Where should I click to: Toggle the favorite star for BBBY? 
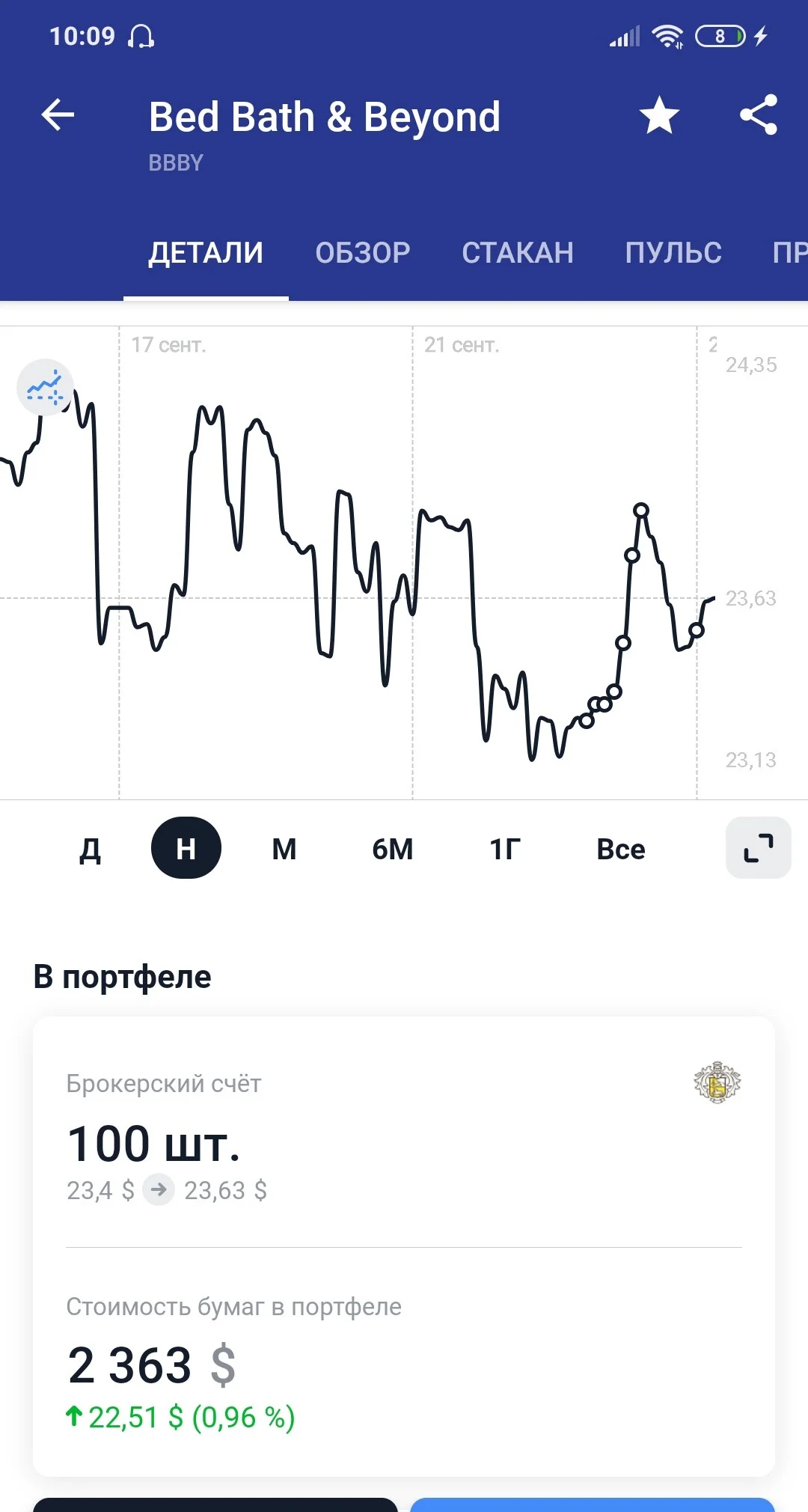[659, 115]
